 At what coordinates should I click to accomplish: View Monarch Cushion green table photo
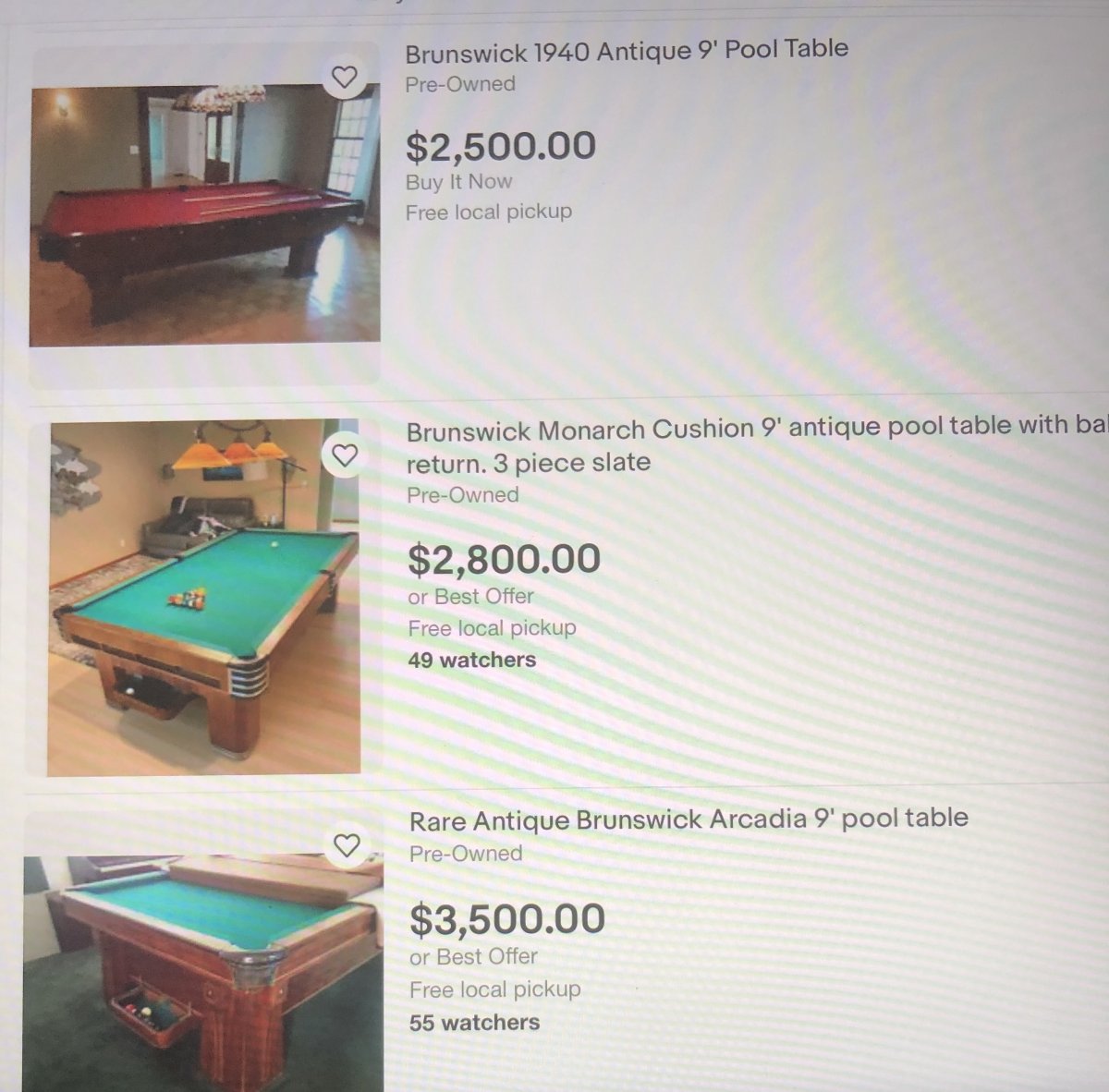204,597
